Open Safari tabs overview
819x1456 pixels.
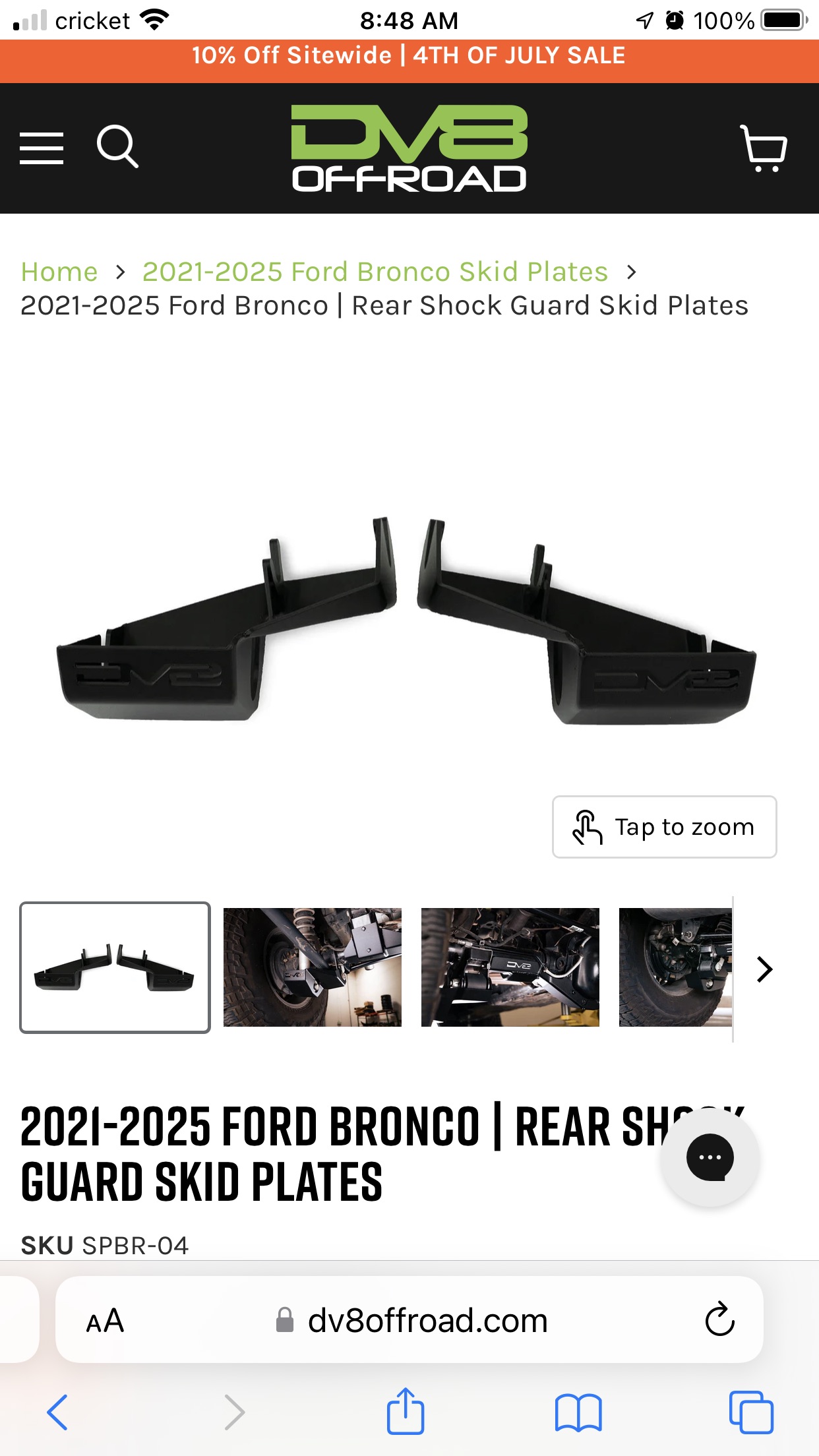pyautogui.click(x=751, y=1412)
